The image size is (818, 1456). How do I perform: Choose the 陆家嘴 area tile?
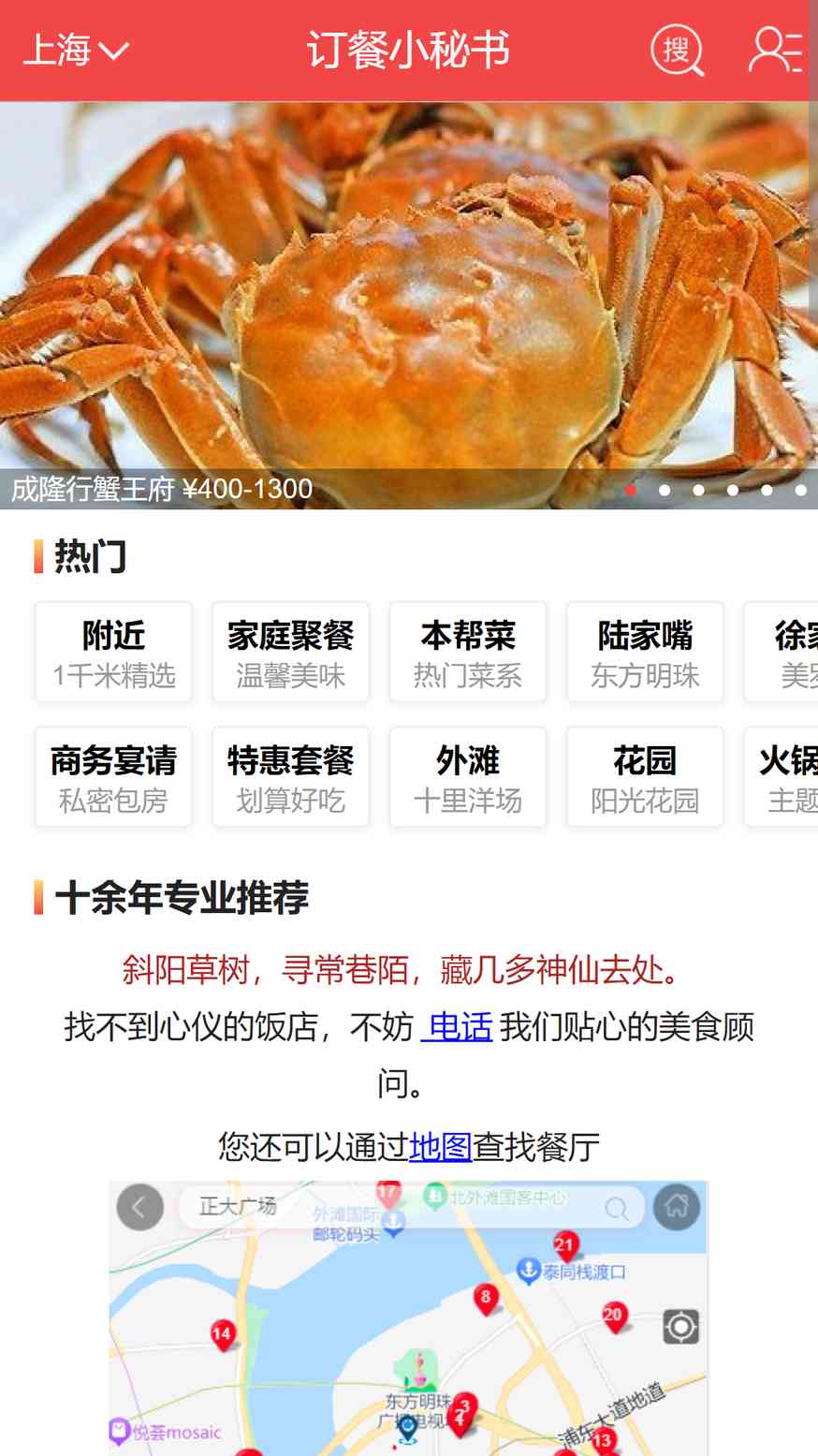pos(645,653)
